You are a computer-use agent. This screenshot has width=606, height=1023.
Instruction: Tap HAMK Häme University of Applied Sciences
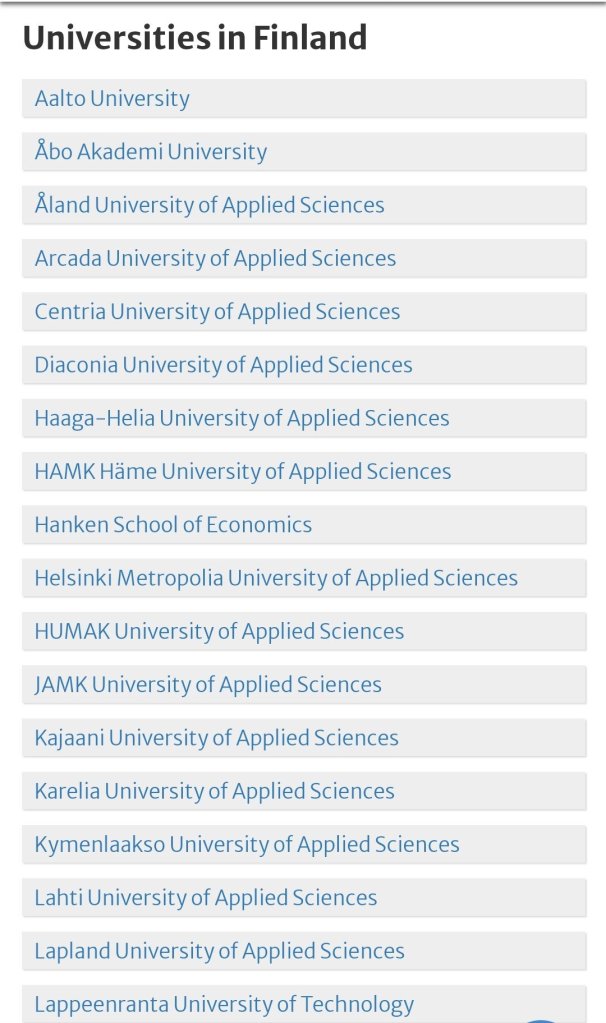[243, 471]
